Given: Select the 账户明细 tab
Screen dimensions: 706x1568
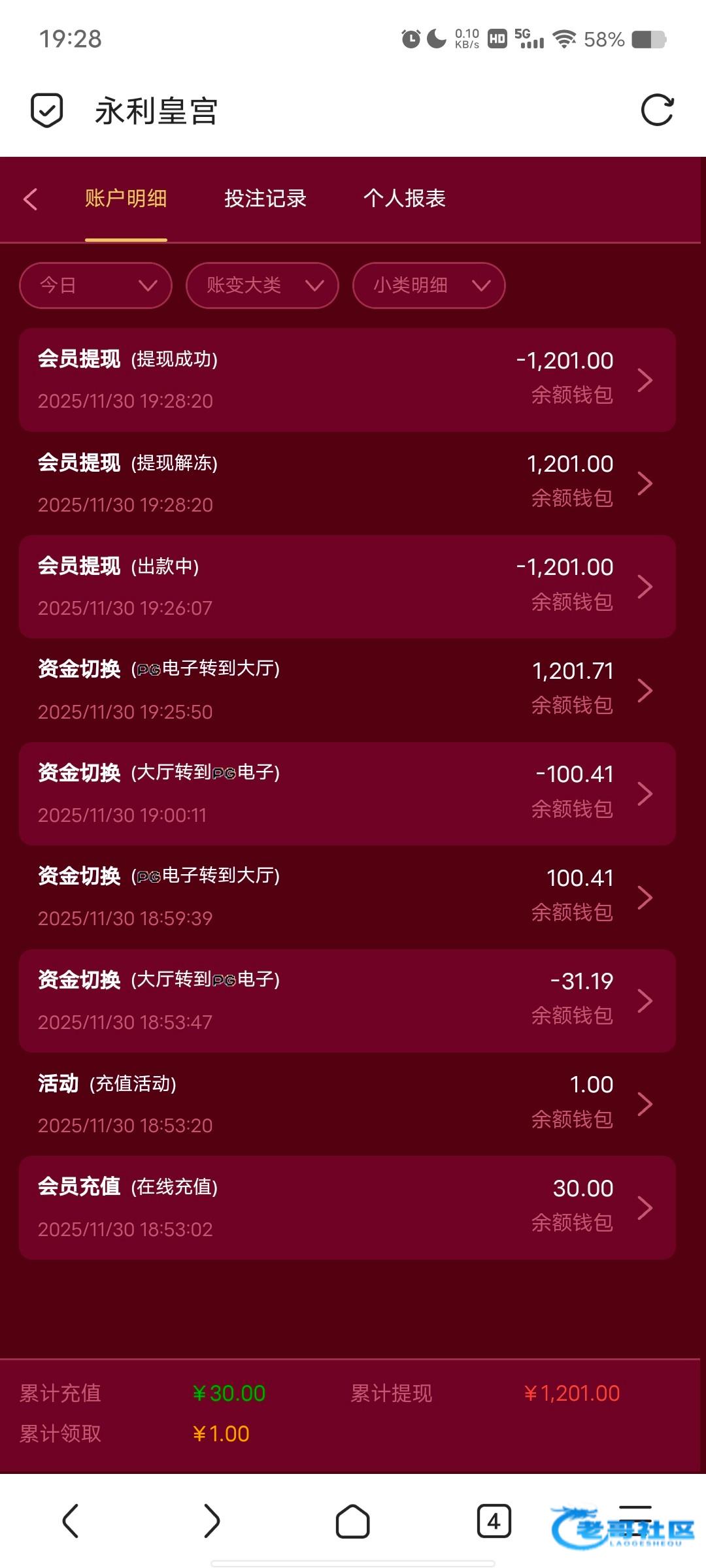Looking at the screenshot, I should pyautogui.click(x=126, y=199).
